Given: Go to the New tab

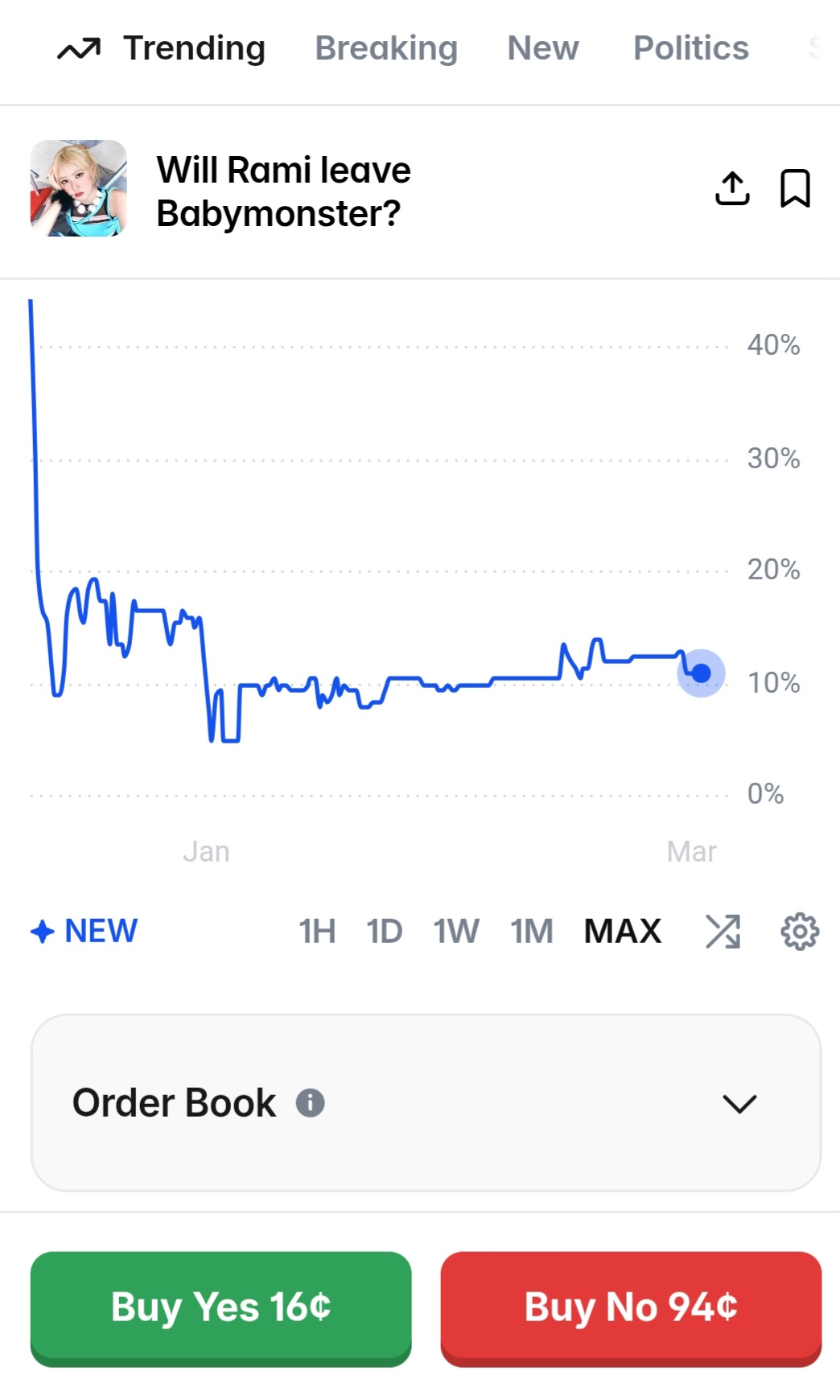Looking at the screenshot, I should tap(543, 49).
